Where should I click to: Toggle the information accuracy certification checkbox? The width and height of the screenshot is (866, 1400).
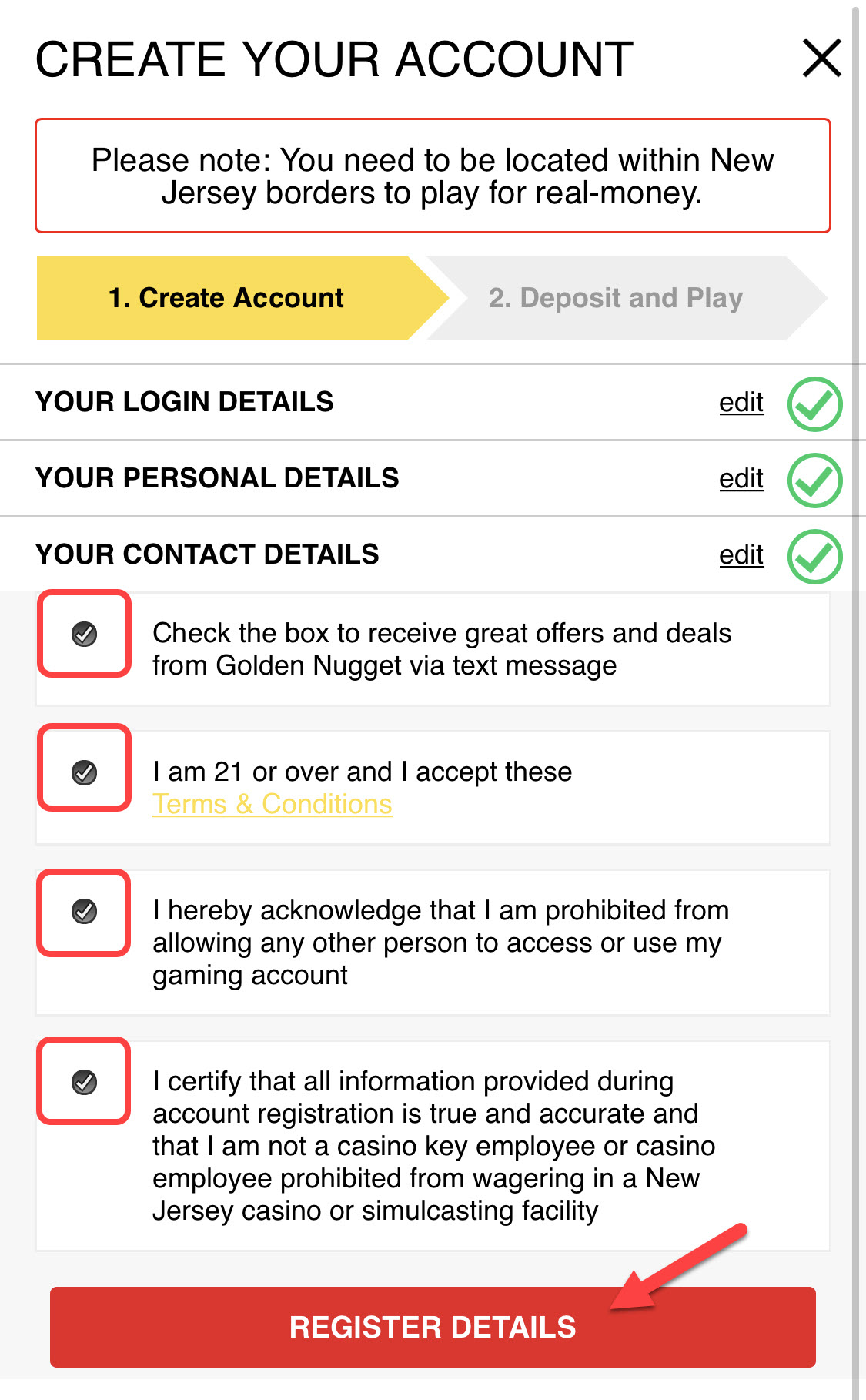coord(85,1082)
